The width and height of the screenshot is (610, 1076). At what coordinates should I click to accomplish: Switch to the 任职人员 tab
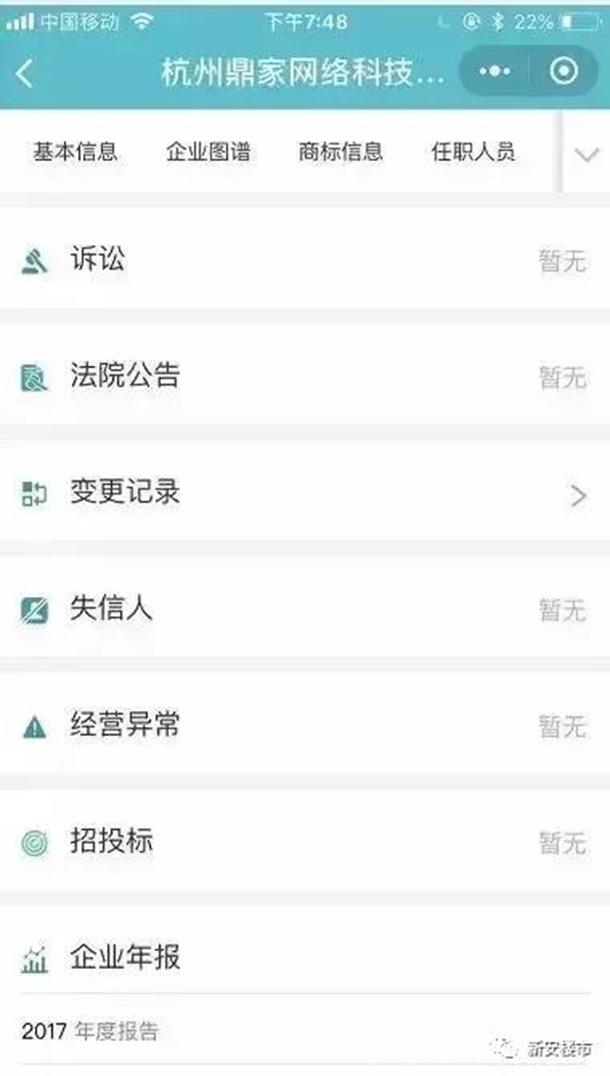(x=474, y=152)
